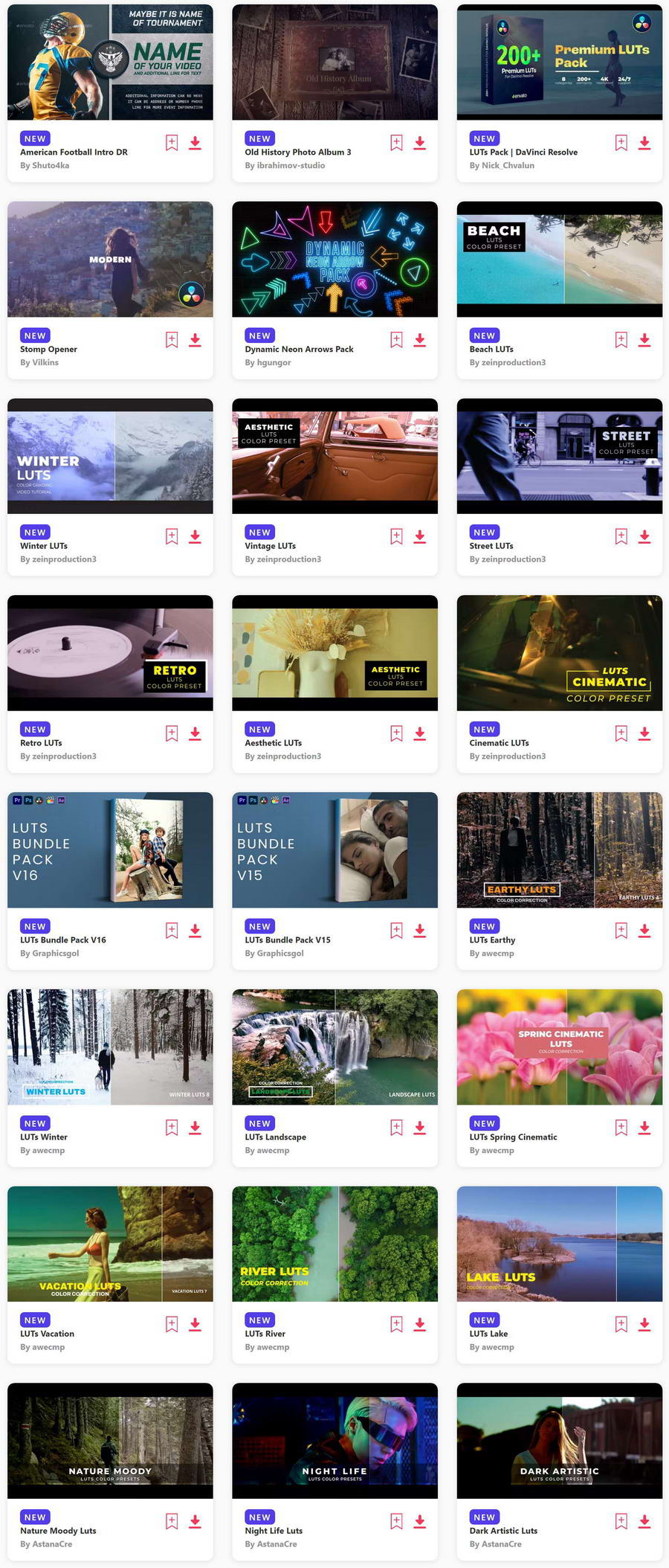Open the LUTs Spring Cinematic thumbnail
Viewport: 669px width, 1568px height.
(559, 1047)
